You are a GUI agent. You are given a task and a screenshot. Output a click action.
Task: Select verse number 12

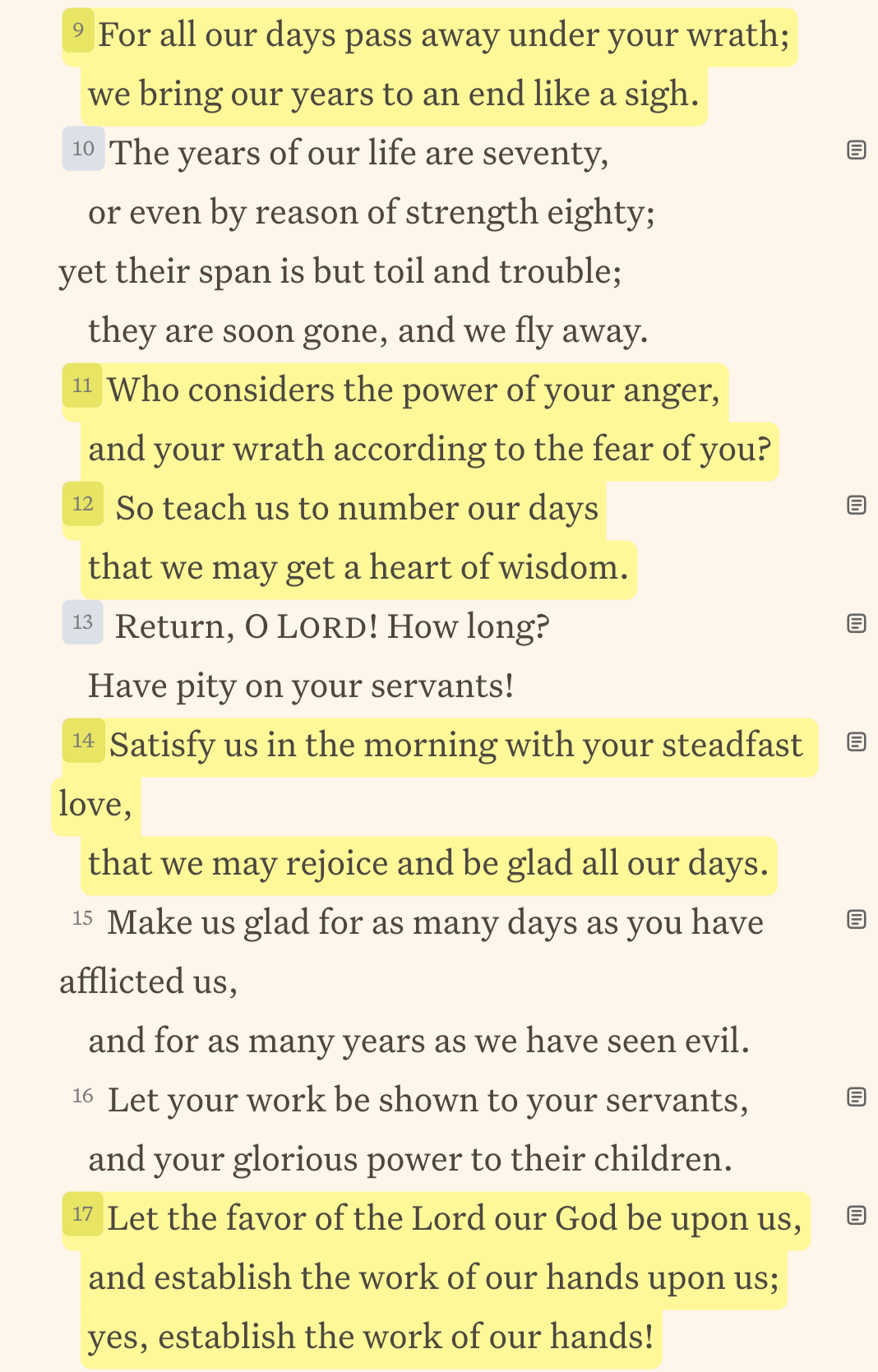pyautogui.click(x=83, y=504)
